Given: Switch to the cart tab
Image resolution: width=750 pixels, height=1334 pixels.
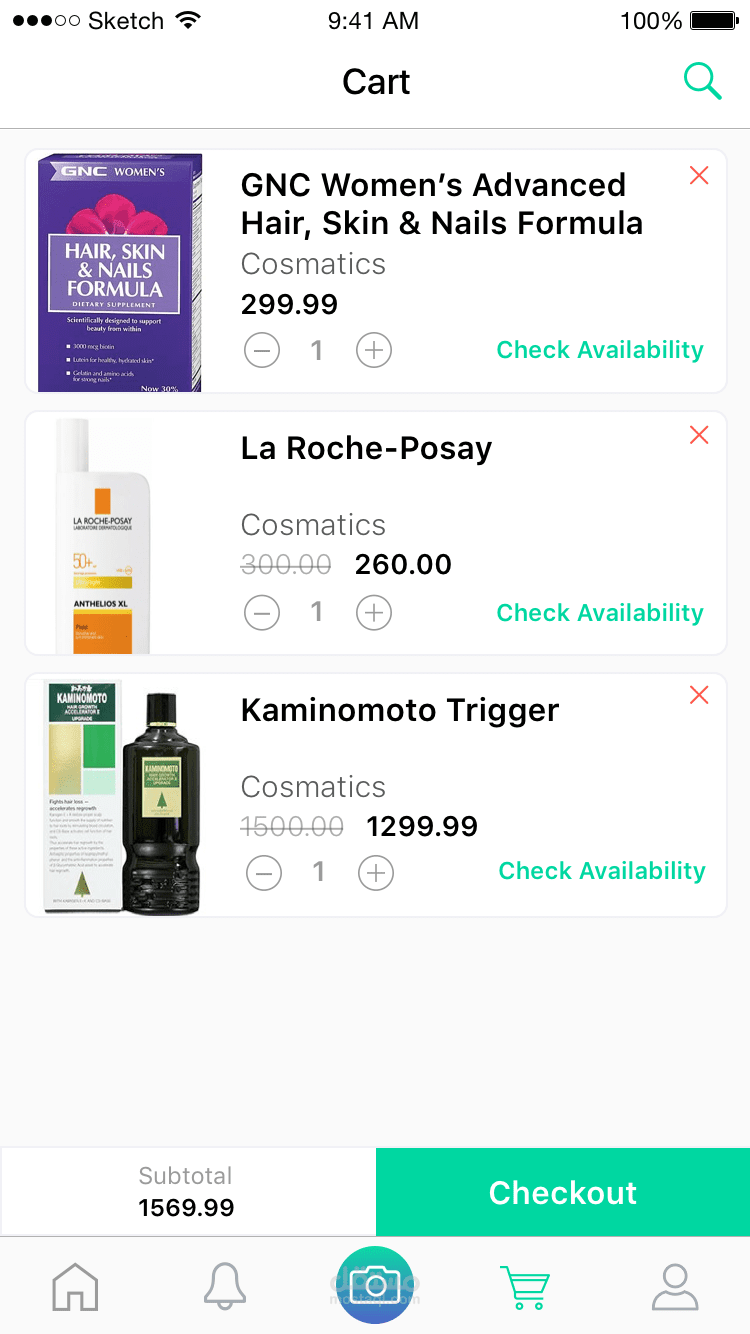Looking at the screenshot, I should [525, 1287].
